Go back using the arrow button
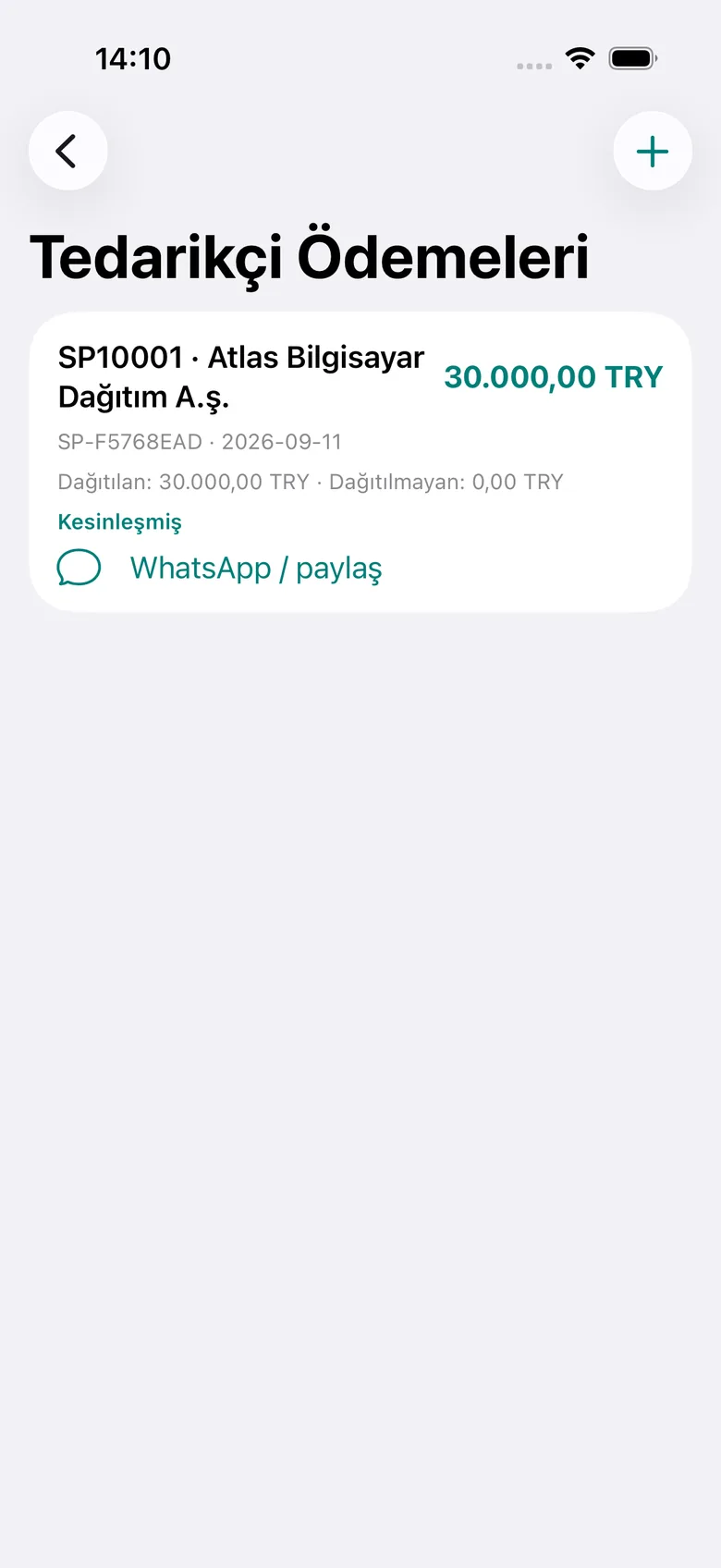The image size is (721, 1568). [x=67, y=151]
